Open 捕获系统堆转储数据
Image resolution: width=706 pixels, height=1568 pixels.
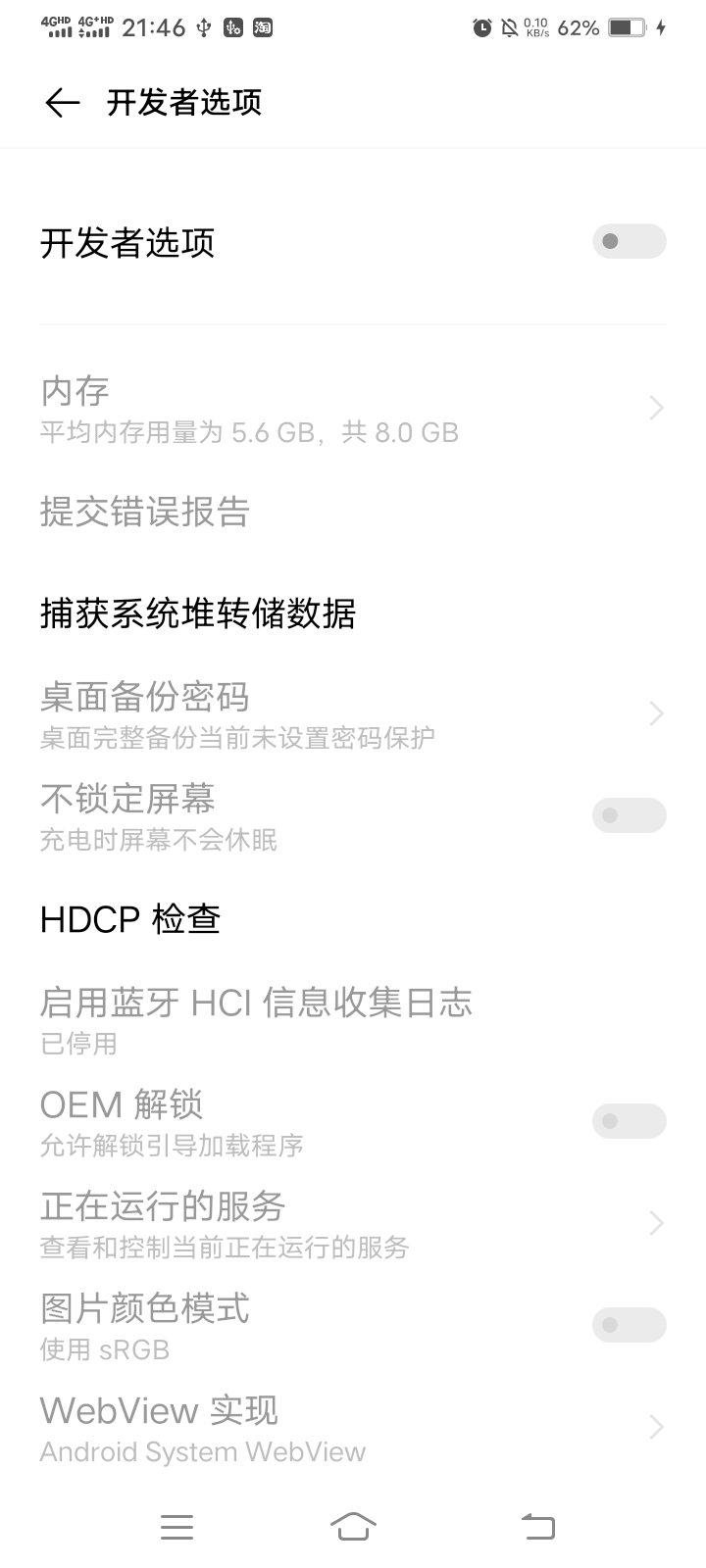353,613
